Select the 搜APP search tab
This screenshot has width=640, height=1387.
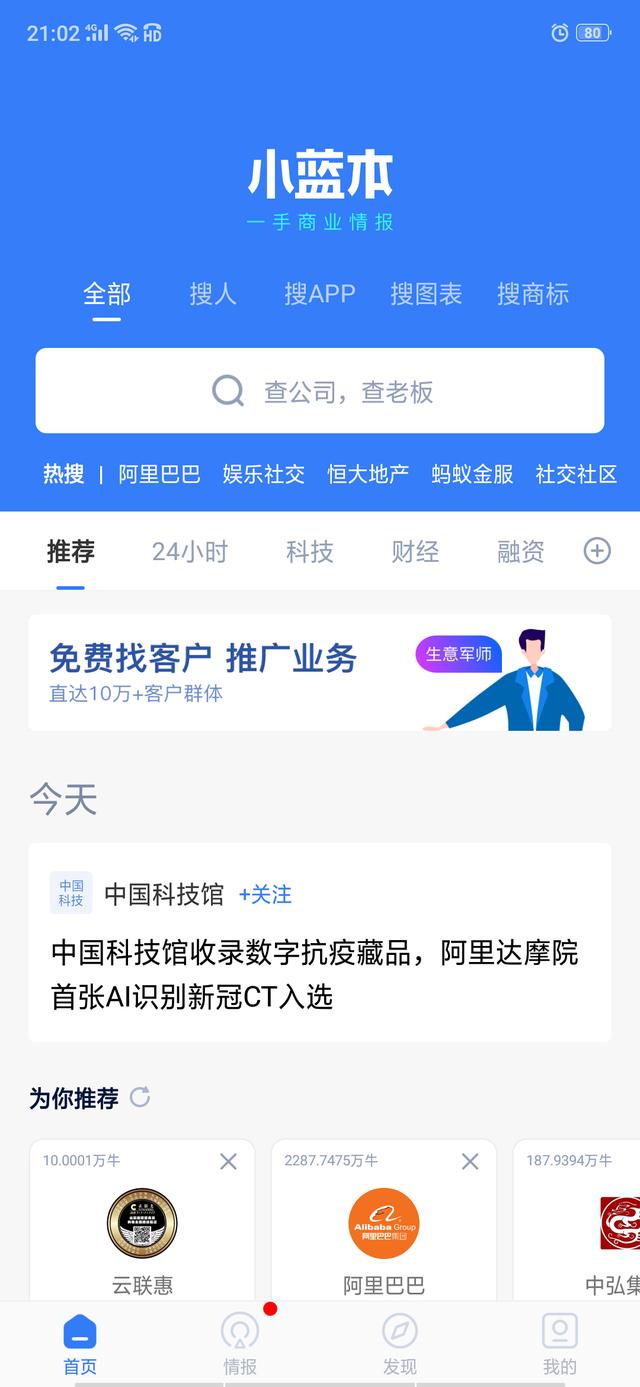point(320,294)
